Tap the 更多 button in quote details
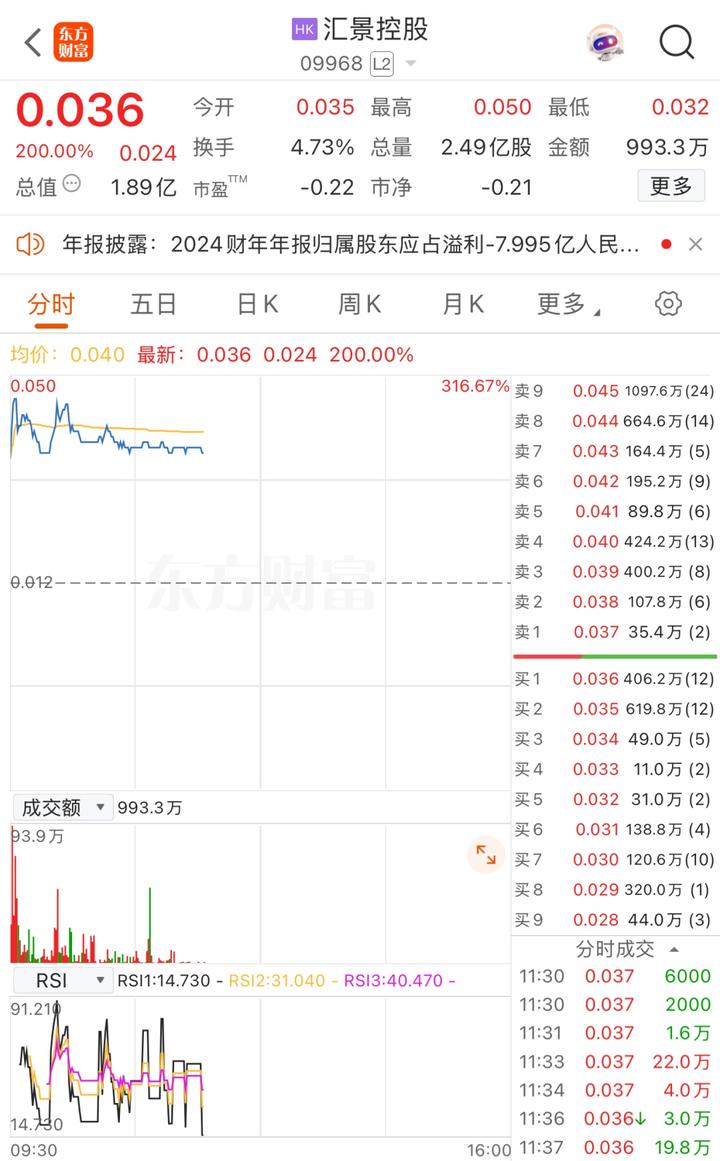720x1161 pixels. click(x=671, y=186)
